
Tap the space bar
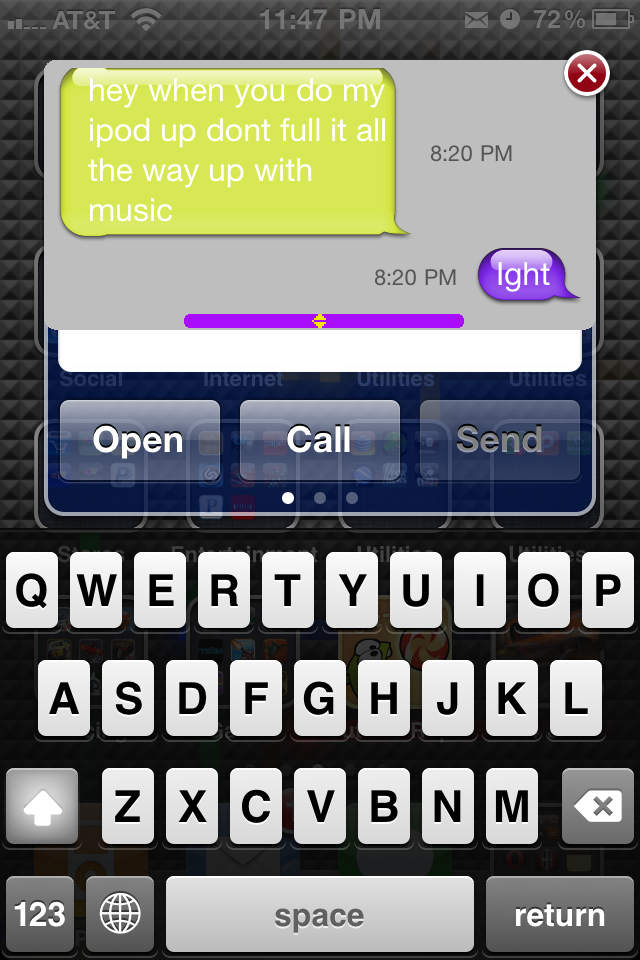[x=320, y=914]
